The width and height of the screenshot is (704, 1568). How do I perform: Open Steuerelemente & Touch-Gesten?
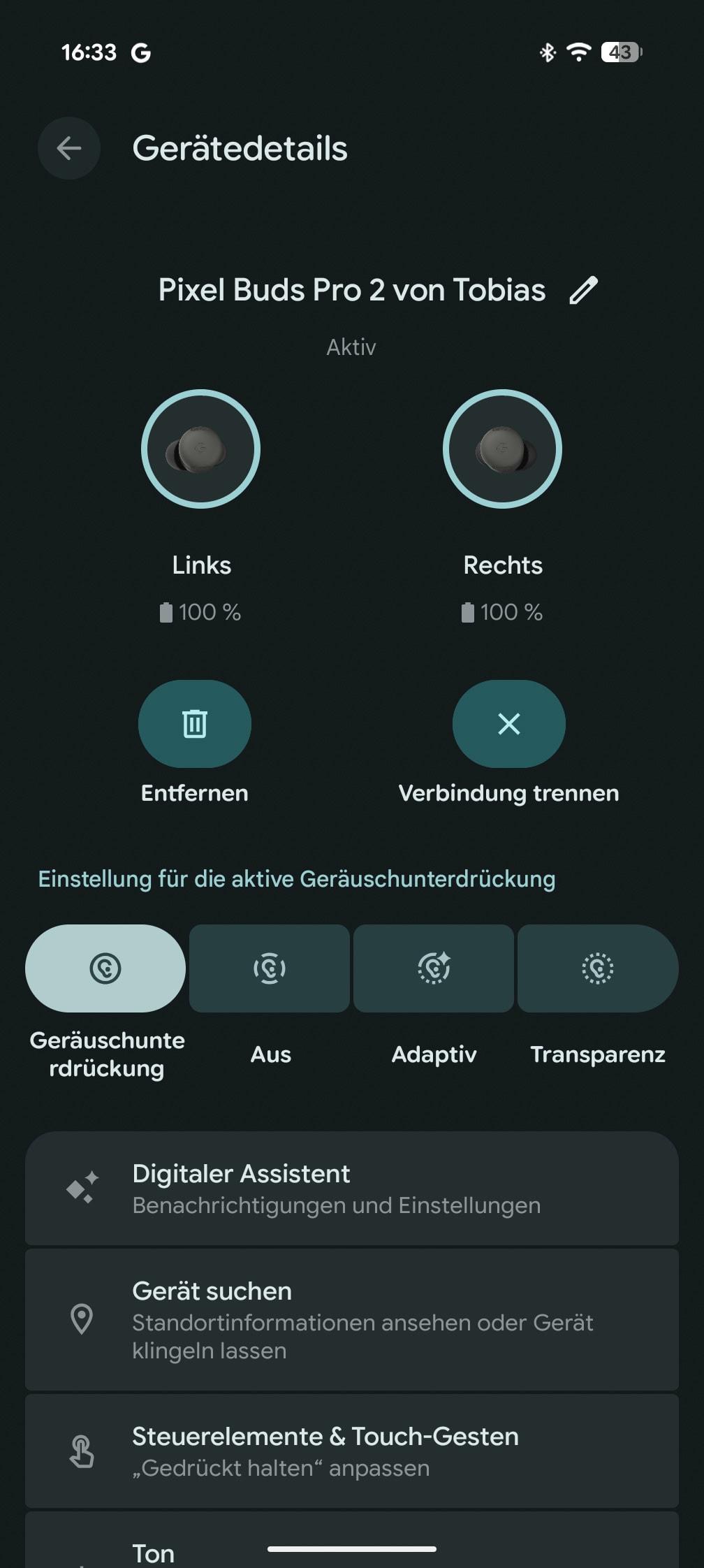click(x=352, y=1451)
